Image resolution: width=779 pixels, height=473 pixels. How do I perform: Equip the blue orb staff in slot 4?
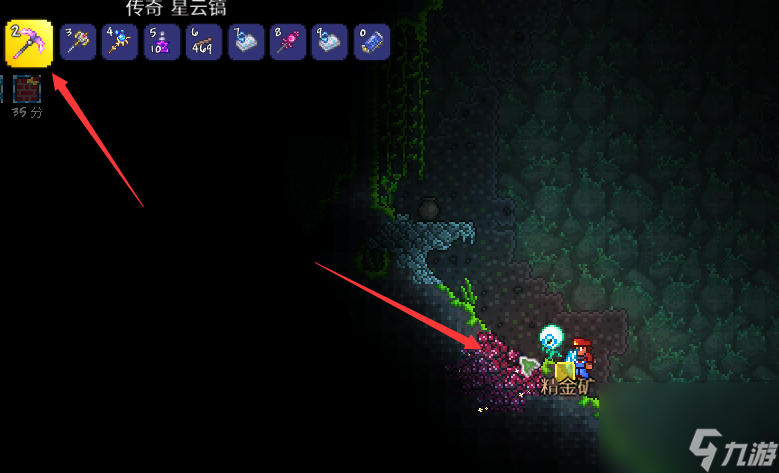(119, 42)
